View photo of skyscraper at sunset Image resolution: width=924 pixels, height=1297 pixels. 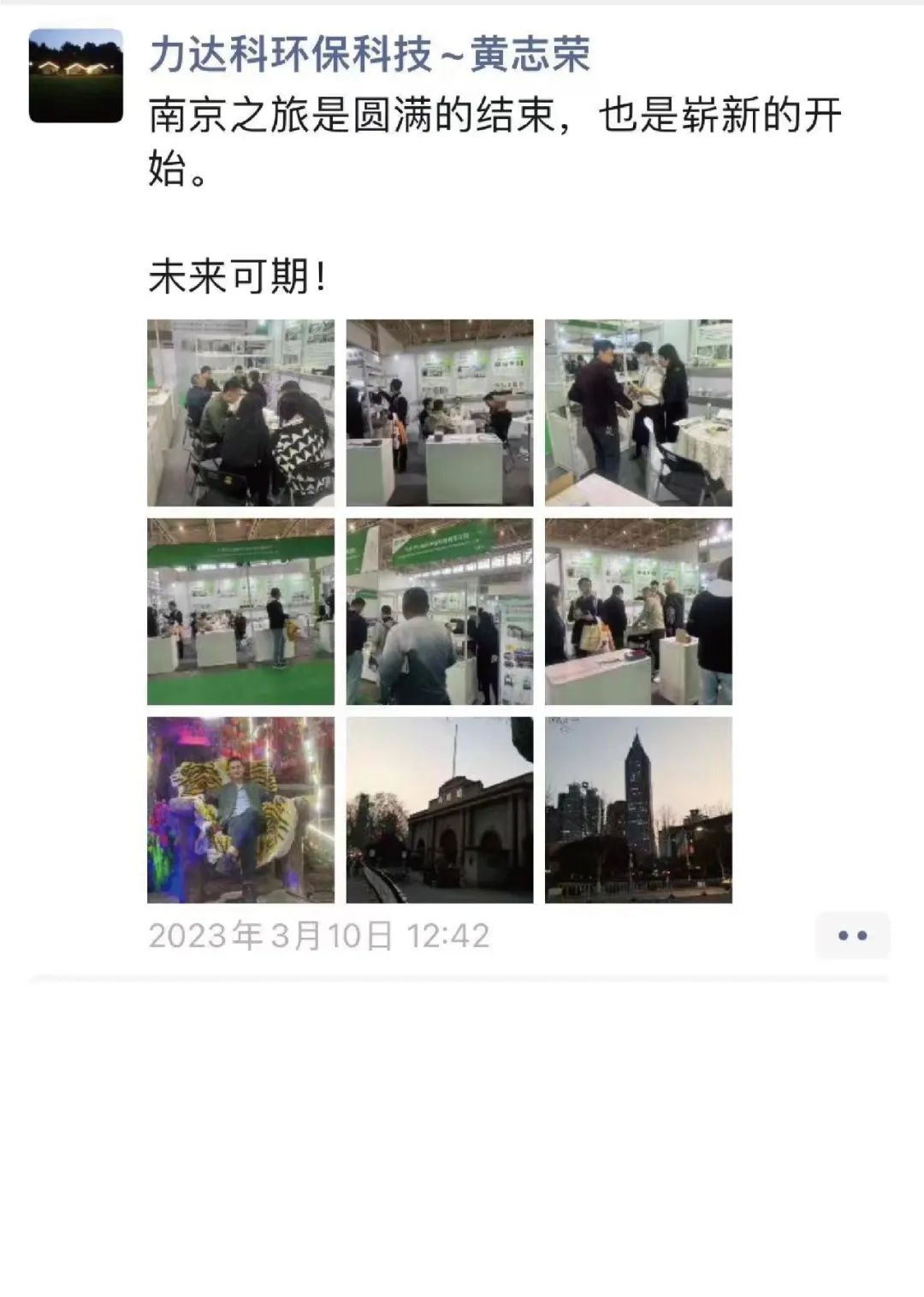pyautogui.click(x=637, y=809)
